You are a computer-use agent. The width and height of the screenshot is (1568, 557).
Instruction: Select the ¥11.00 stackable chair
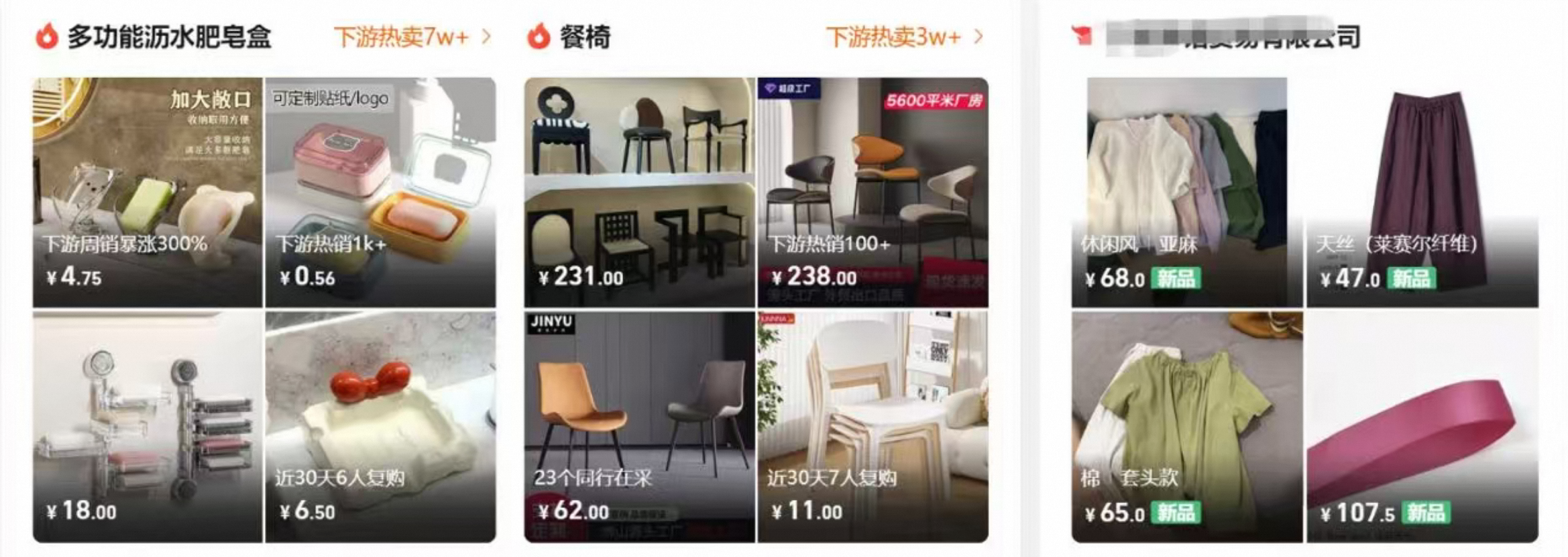pyautogui.click(x=873, y=426)
